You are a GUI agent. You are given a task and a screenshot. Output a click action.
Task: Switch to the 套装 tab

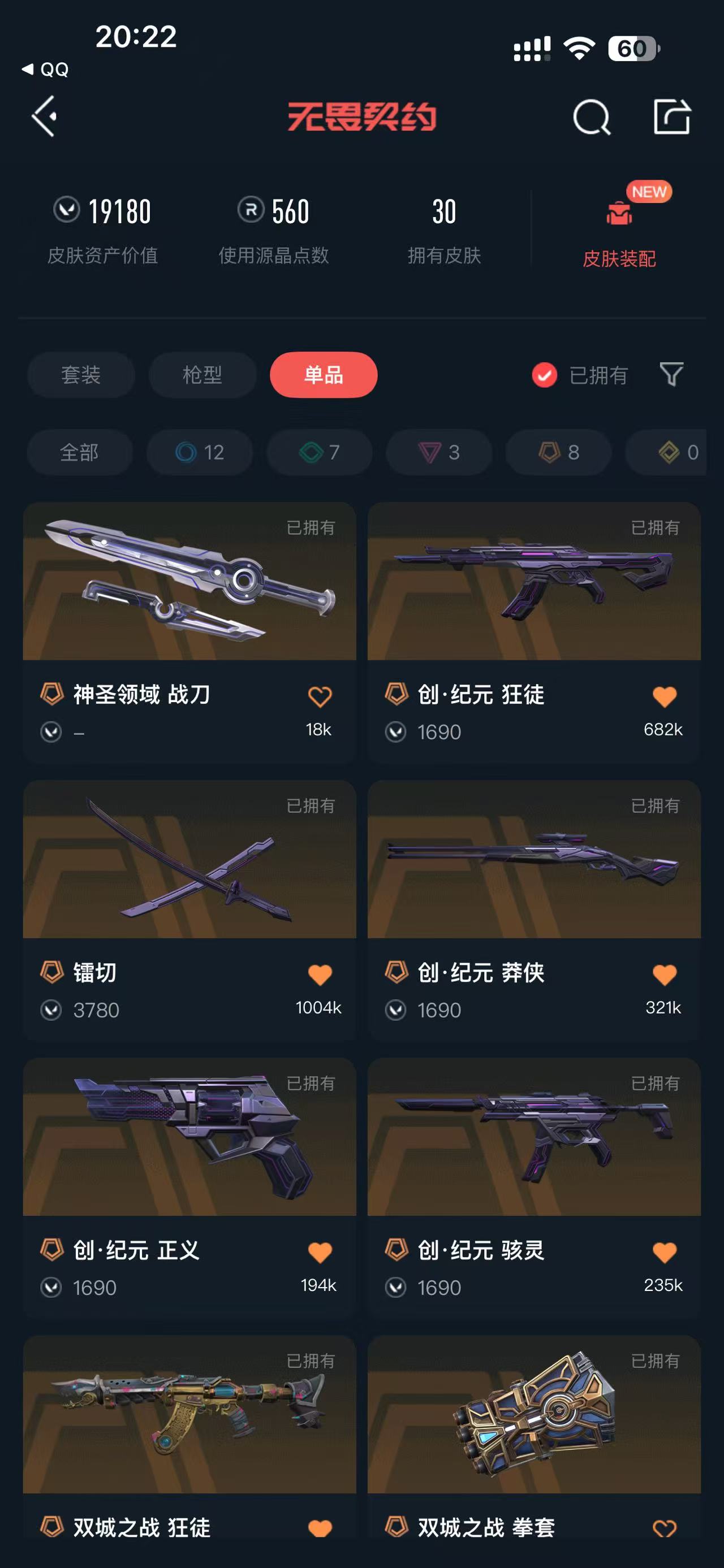tap(80, 374)
